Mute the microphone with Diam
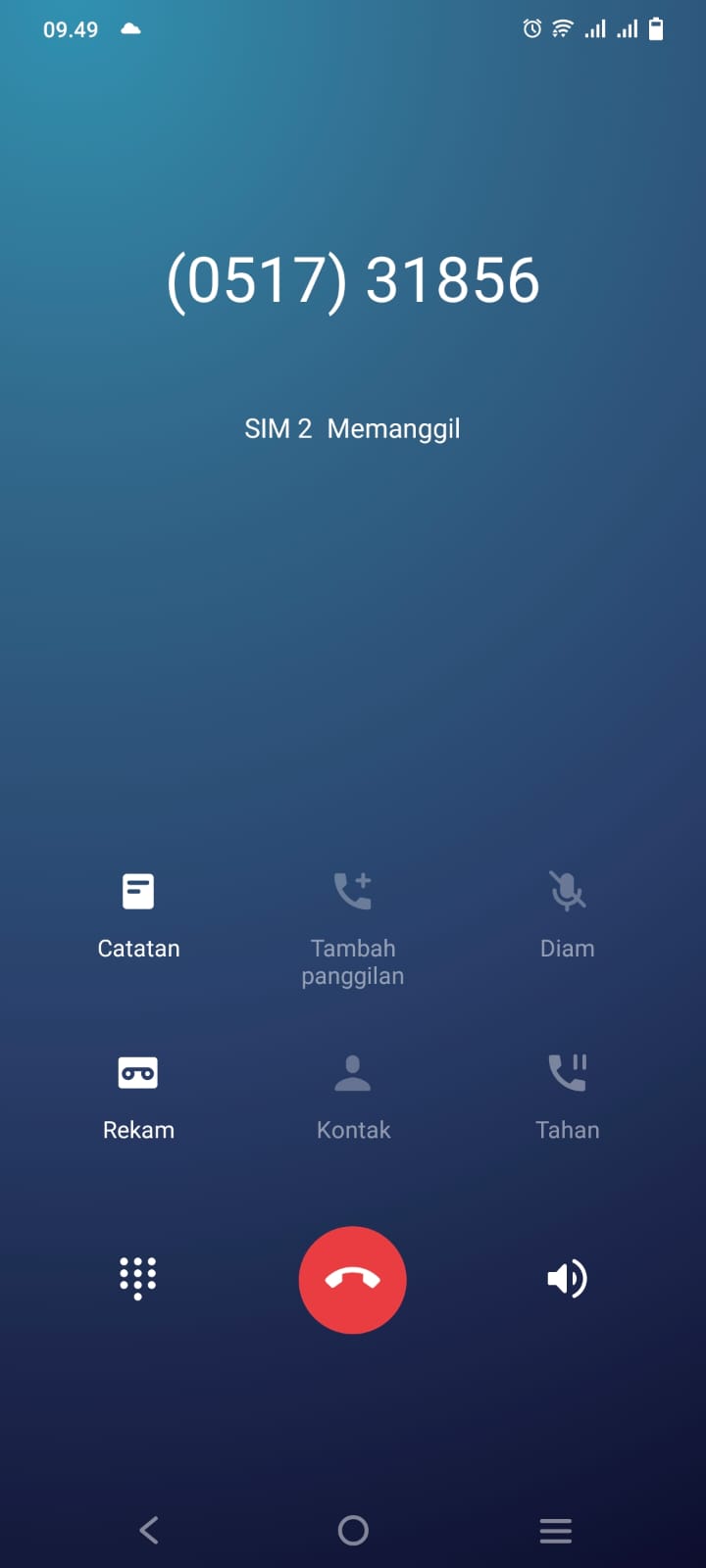706x1568 pixels. pos(567,911)
